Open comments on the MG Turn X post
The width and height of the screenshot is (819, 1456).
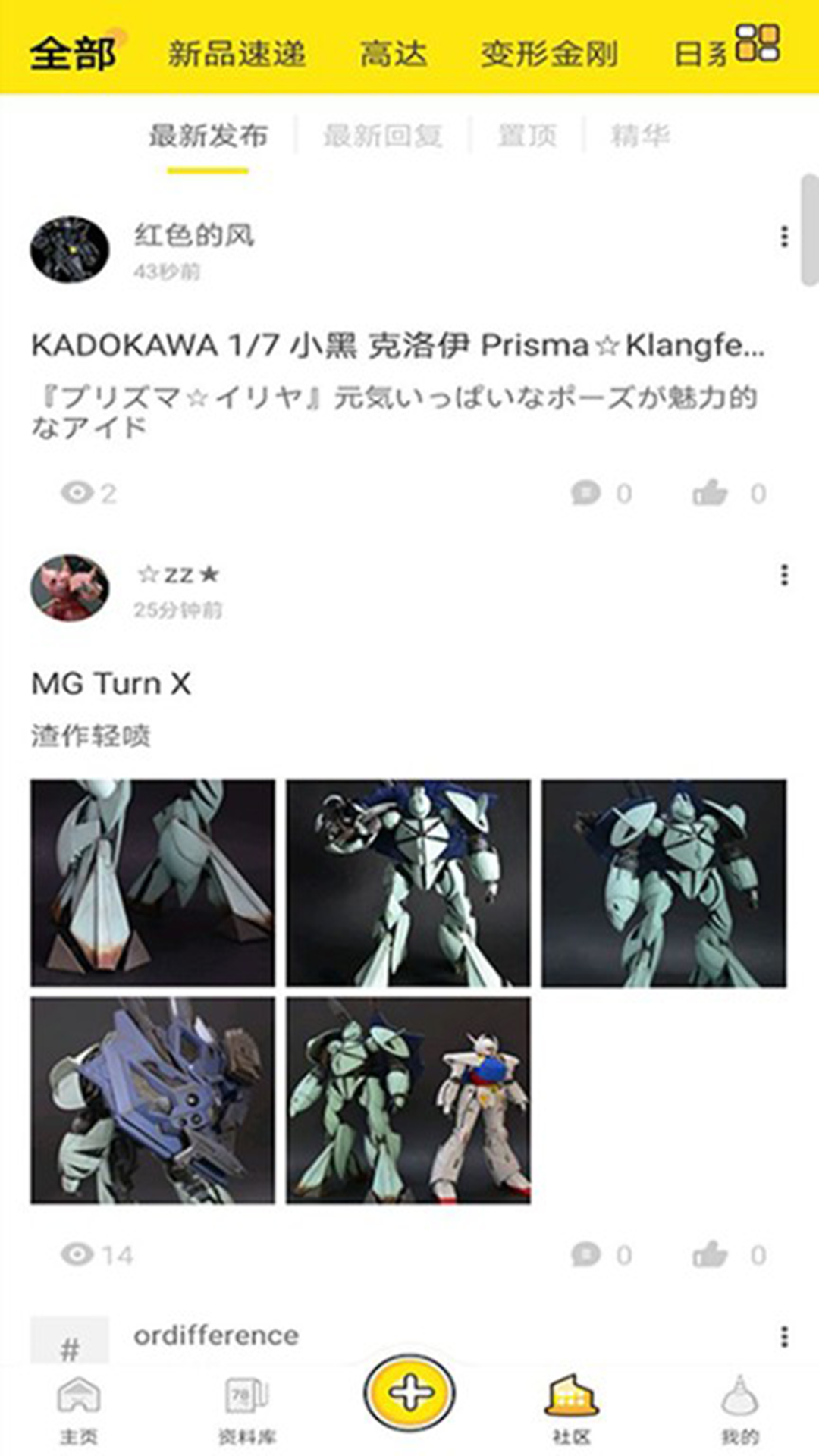586,1255
